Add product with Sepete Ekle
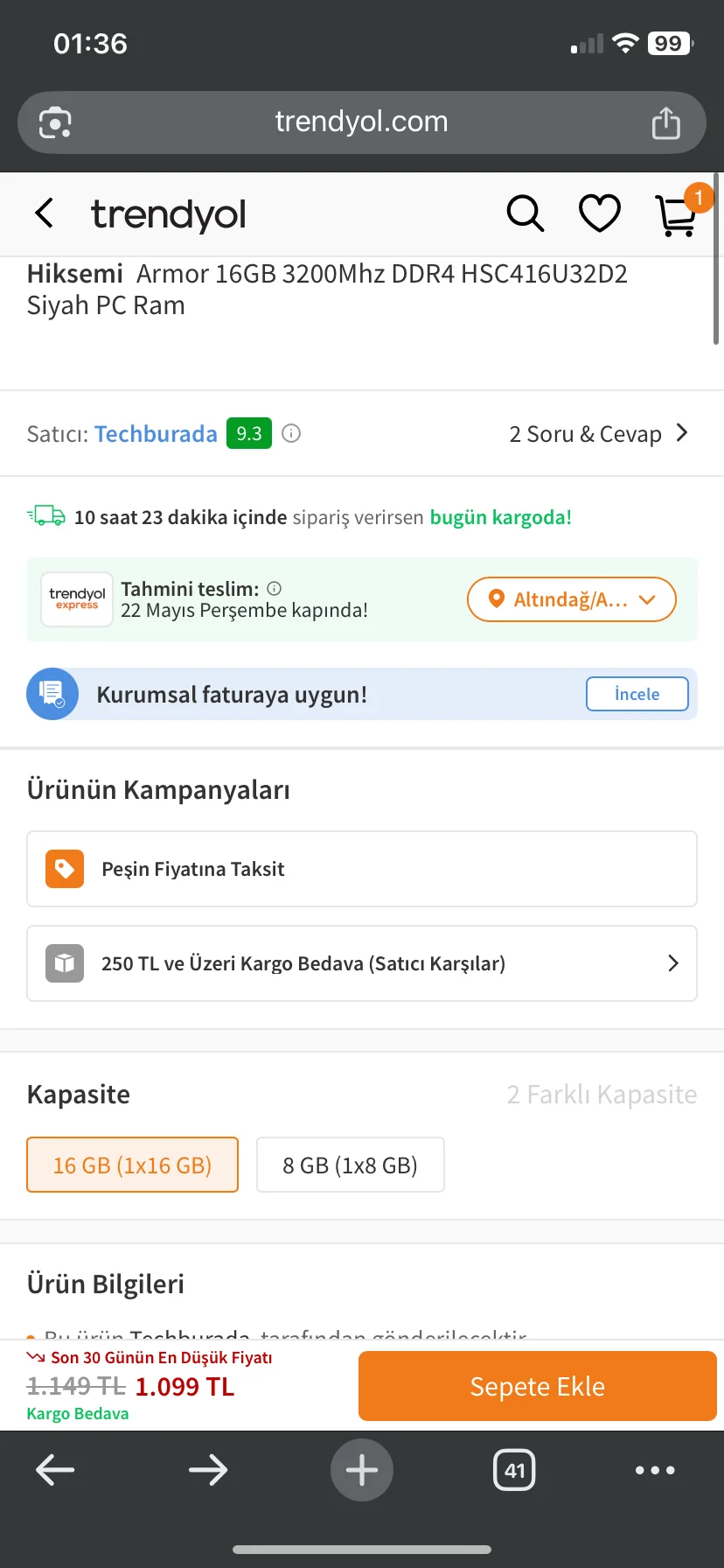The image size is (724, 1568). tap(537, 1386)
